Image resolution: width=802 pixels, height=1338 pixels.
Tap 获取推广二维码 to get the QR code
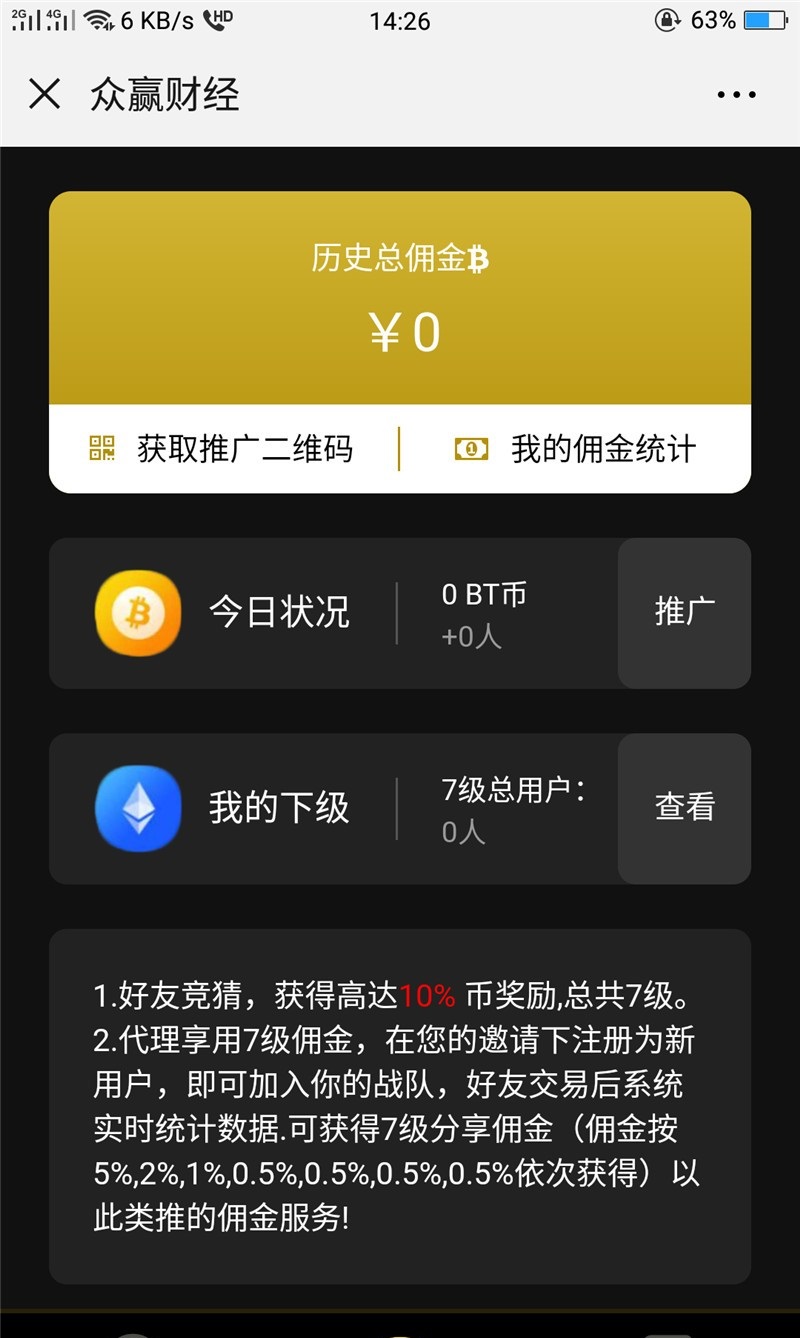click(x=221, y=449)
